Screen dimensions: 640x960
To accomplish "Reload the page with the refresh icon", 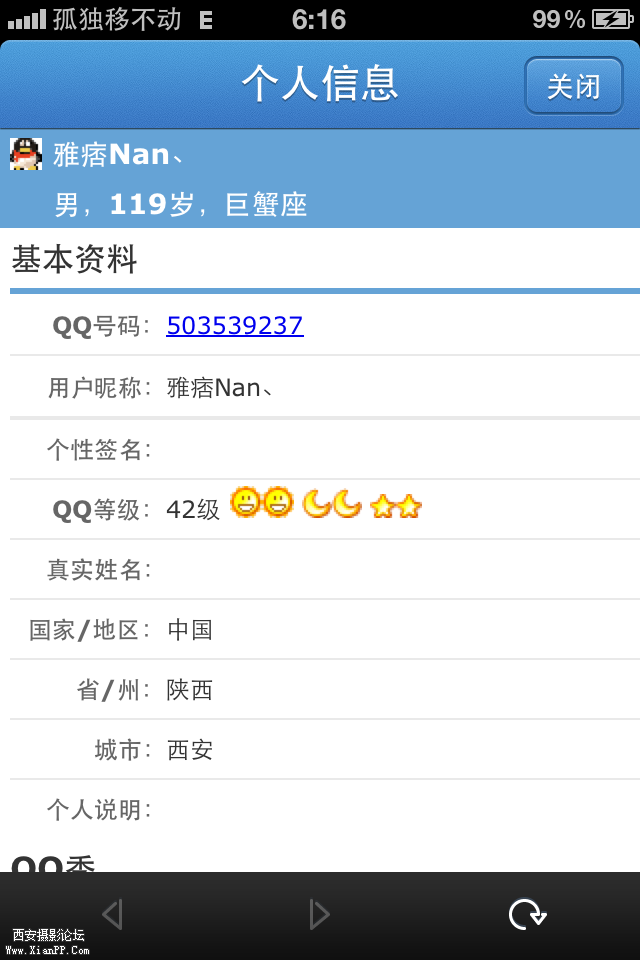I will coord(526,914).
